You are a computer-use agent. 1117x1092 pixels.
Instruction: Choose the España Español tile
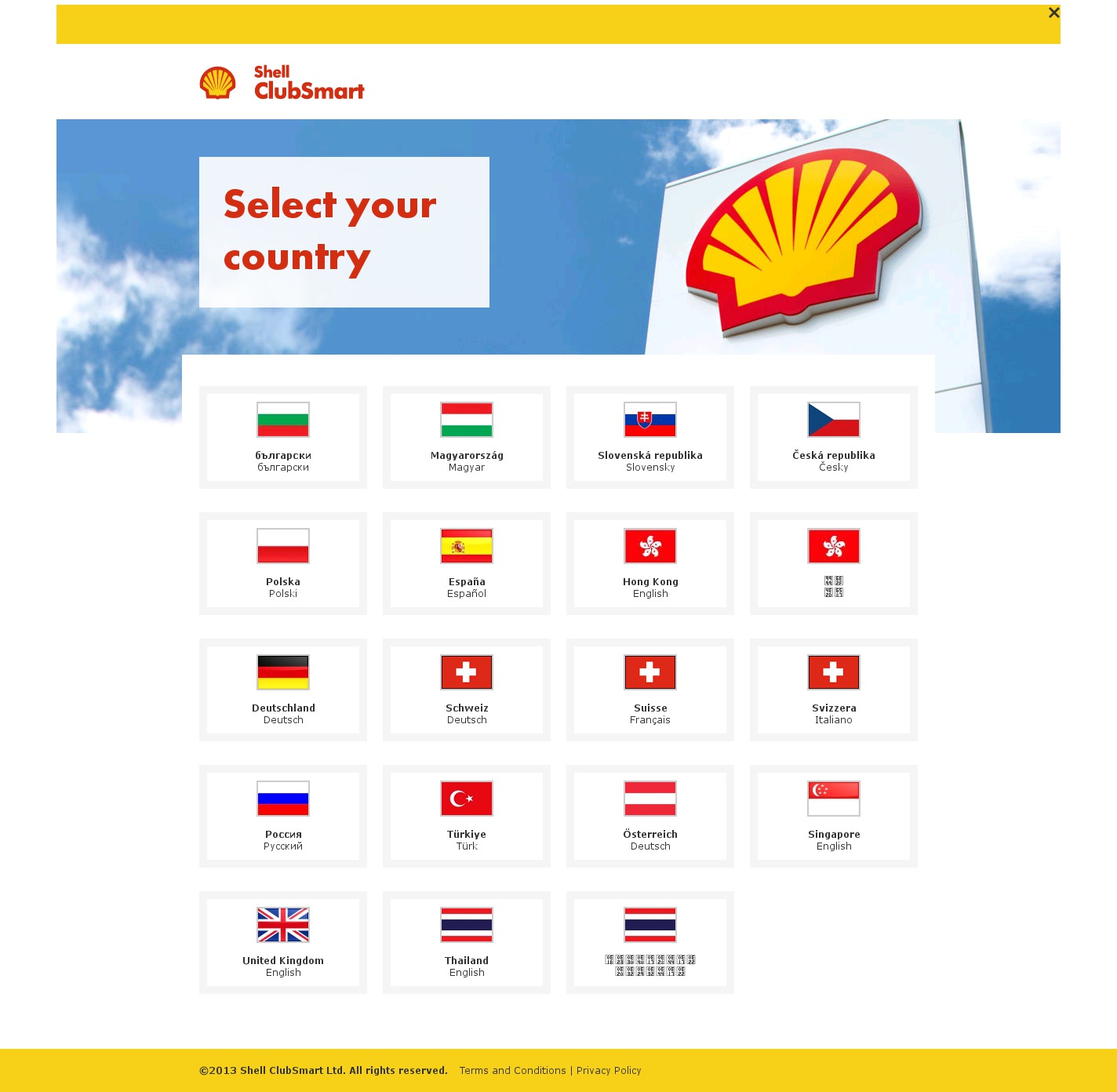click(467, 563)
